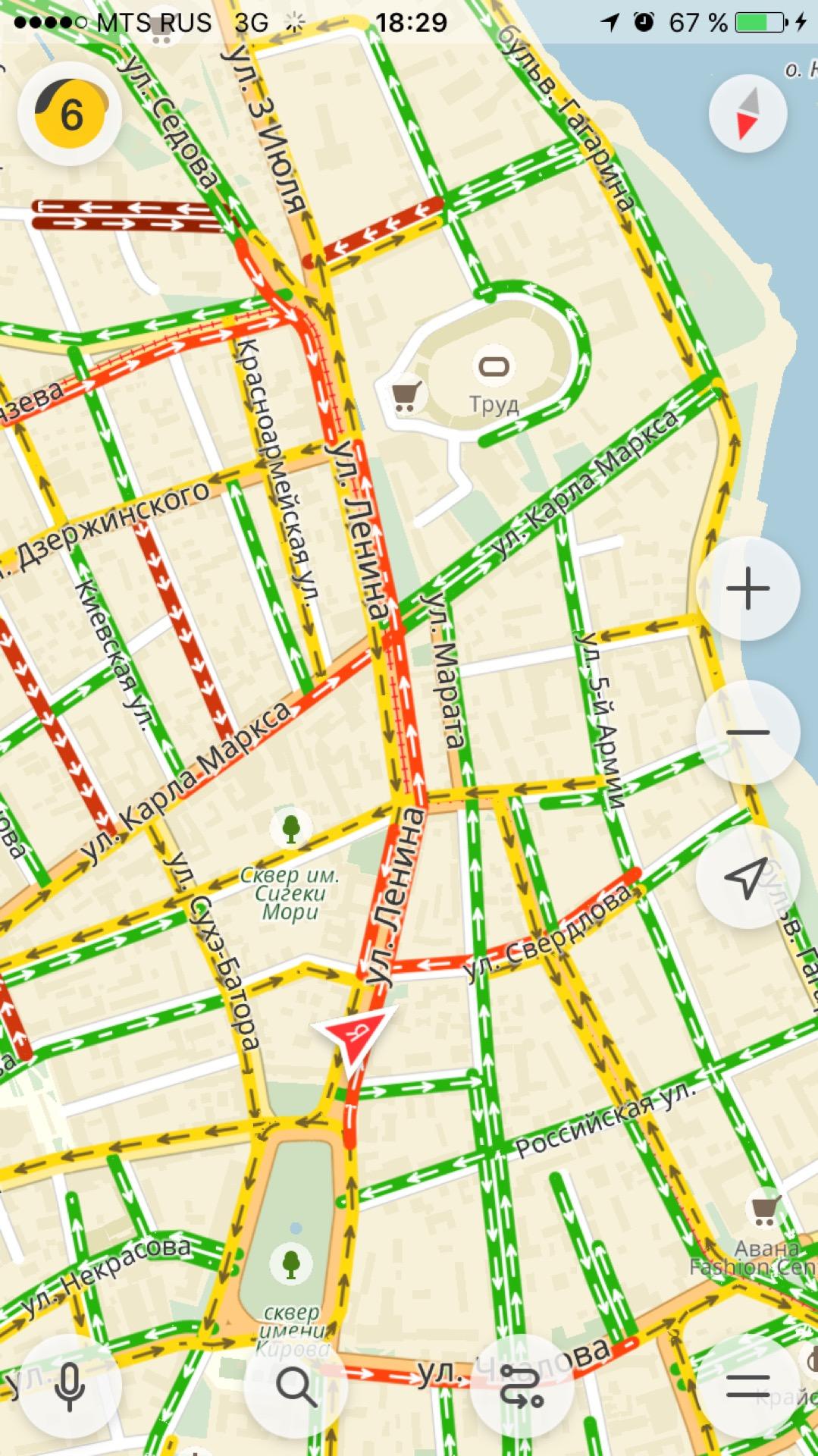Zoom in with the plus button
The image size is (818, 1456).
coord(747,588)
